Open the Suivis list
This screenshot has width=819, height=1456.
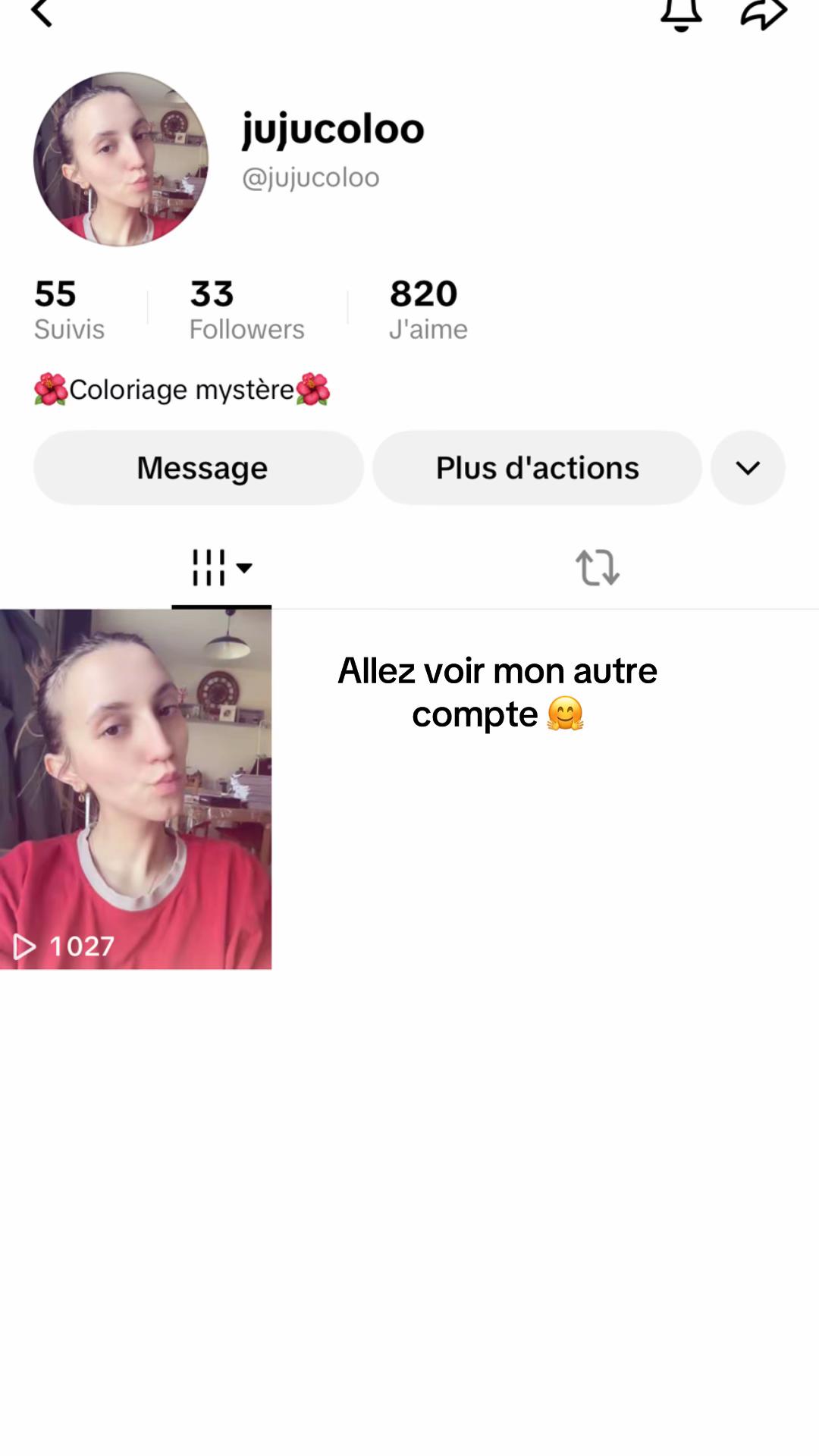[x=69, y=310]
